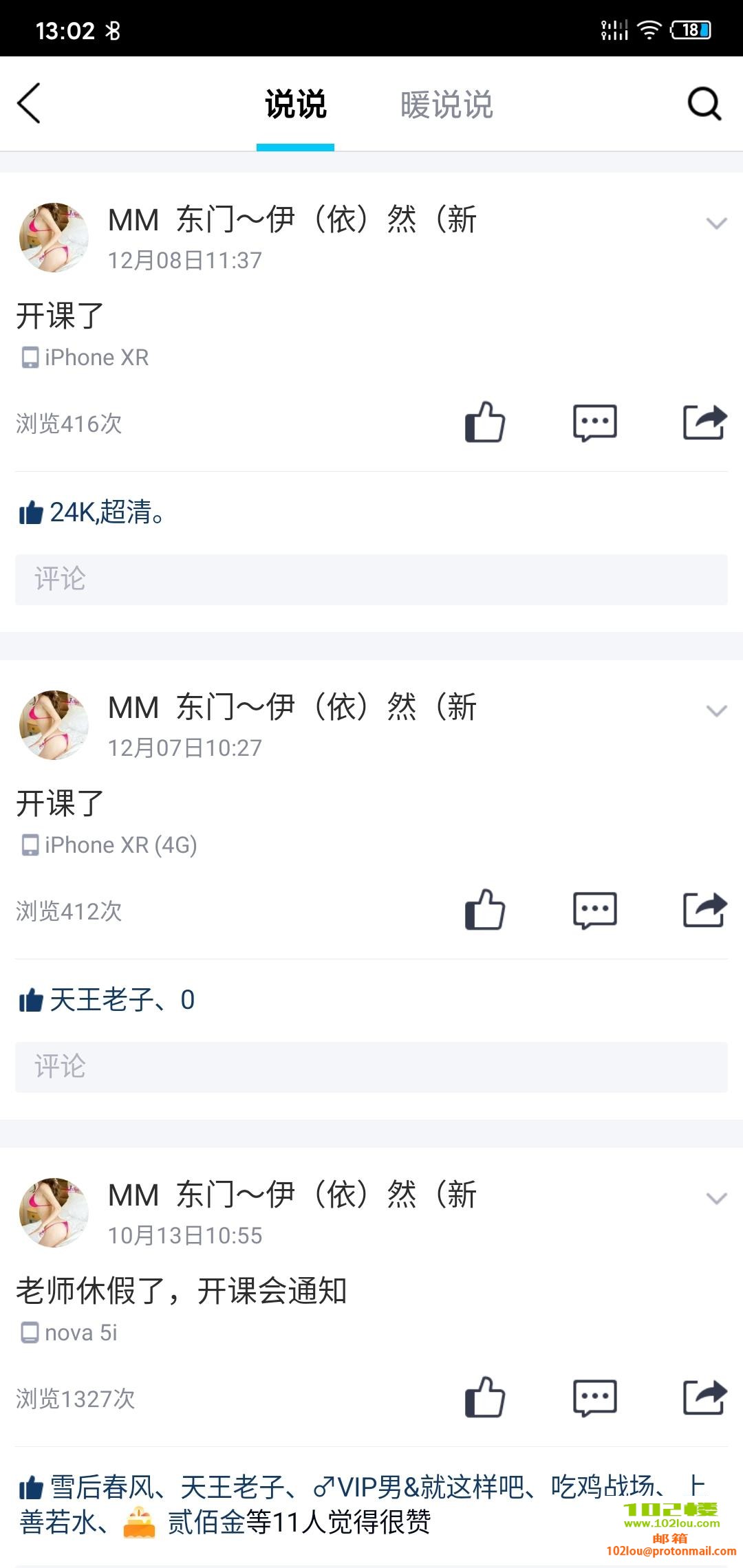Like the 12月07日 post
The width and height of the screenshot is (743, 1568).
click(484, 909)
